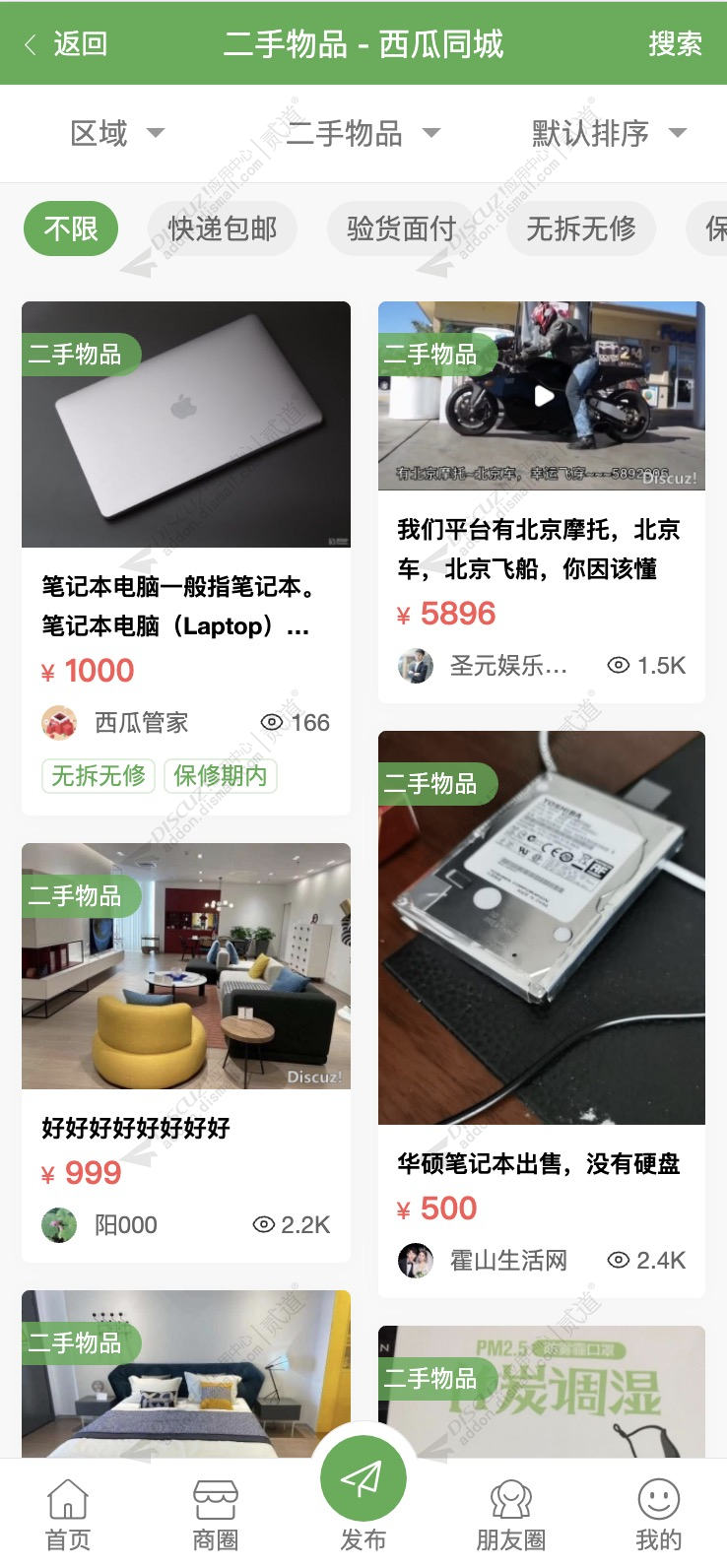Switch to the 朋友圈 tab
The height and width of the screenshot is (1568, 727).
pyautogui.click(x=511, y=1515)
